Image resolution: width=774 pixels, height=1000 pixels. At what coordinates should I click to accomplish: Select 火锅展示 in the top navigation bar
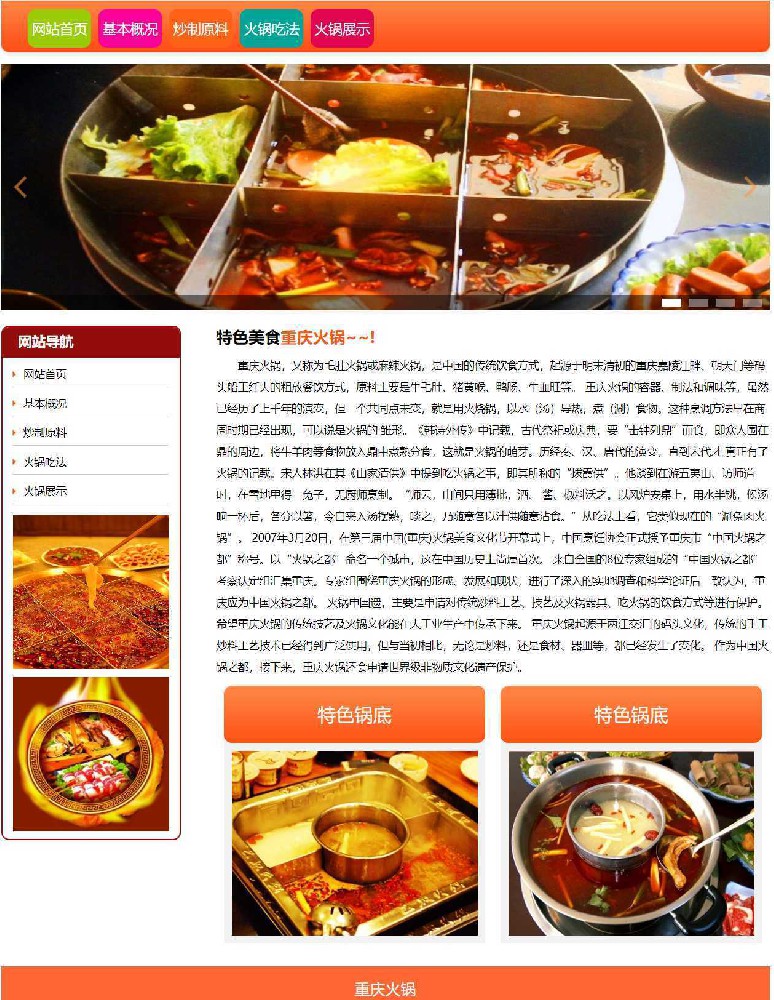[x=342, y=29]
